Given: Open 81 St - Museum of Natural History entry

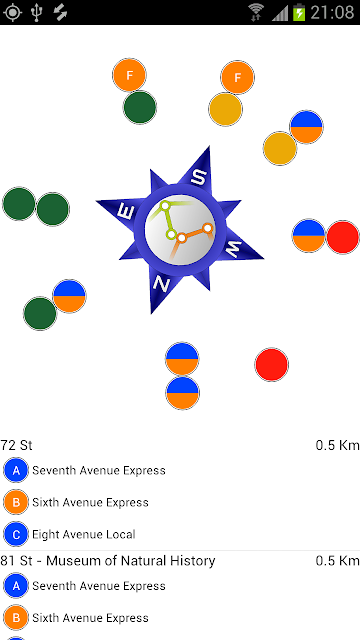Looking at the screenshot, I should [x=180, y=561].
